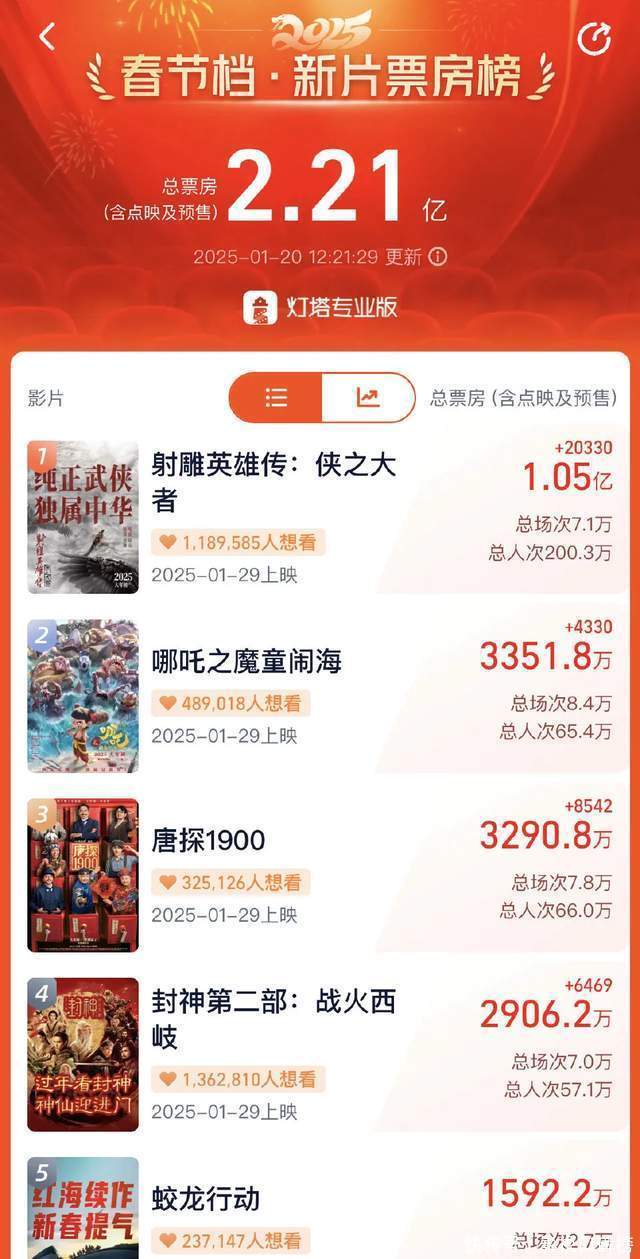View details for 蛟龙行动
This screenshot has height=1259, width=640.
pos(206,1198)
